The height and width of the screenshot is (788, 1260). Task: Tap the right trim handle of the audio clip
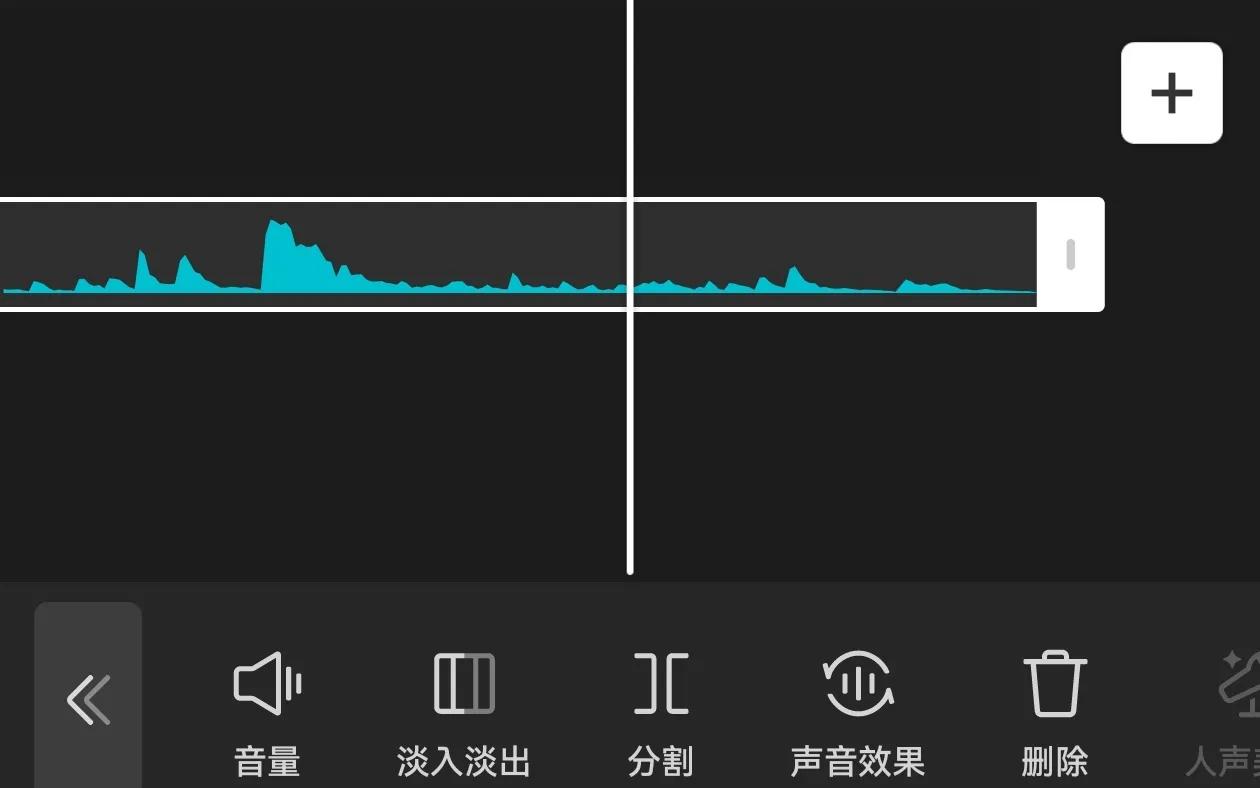tap(1070, 255)
